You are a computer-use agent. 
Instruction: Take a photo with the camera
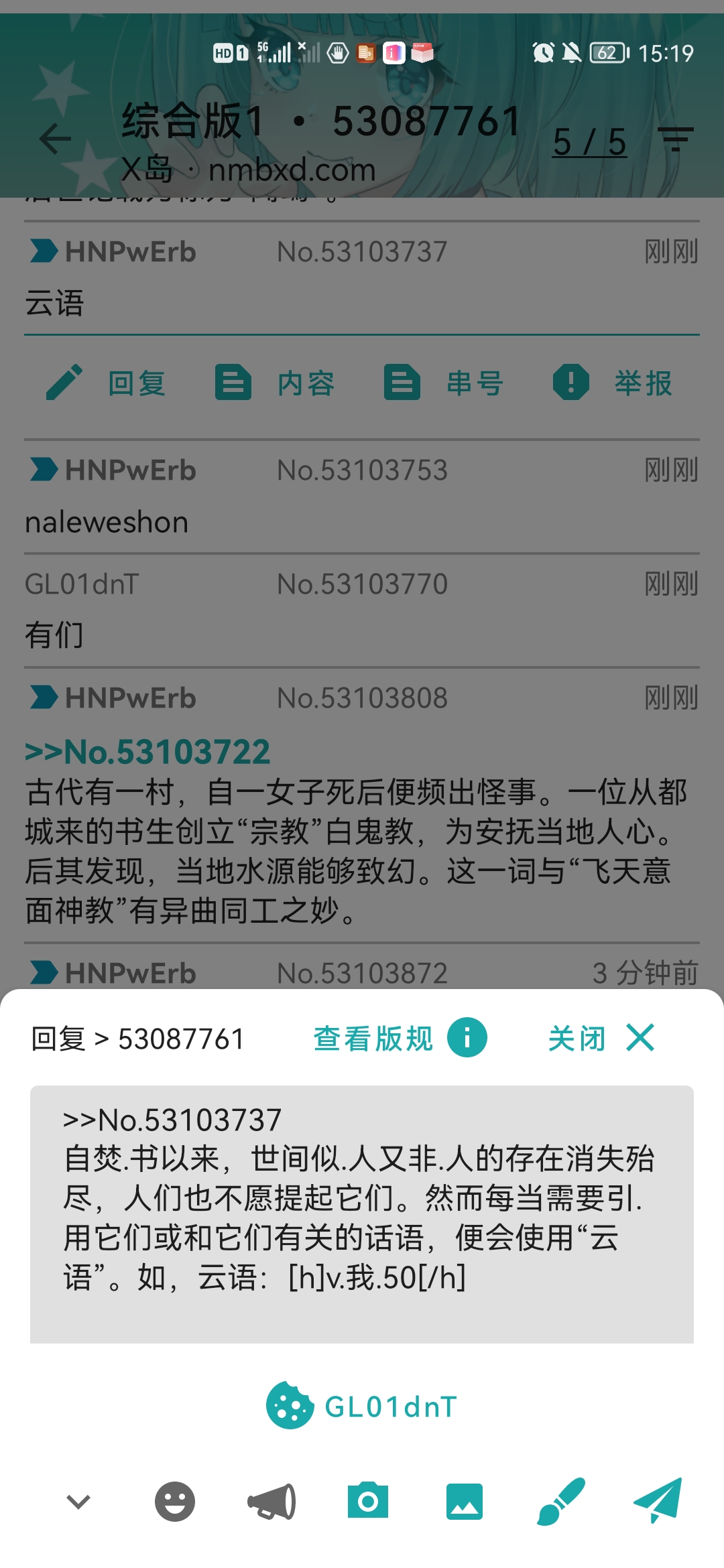368,1502
